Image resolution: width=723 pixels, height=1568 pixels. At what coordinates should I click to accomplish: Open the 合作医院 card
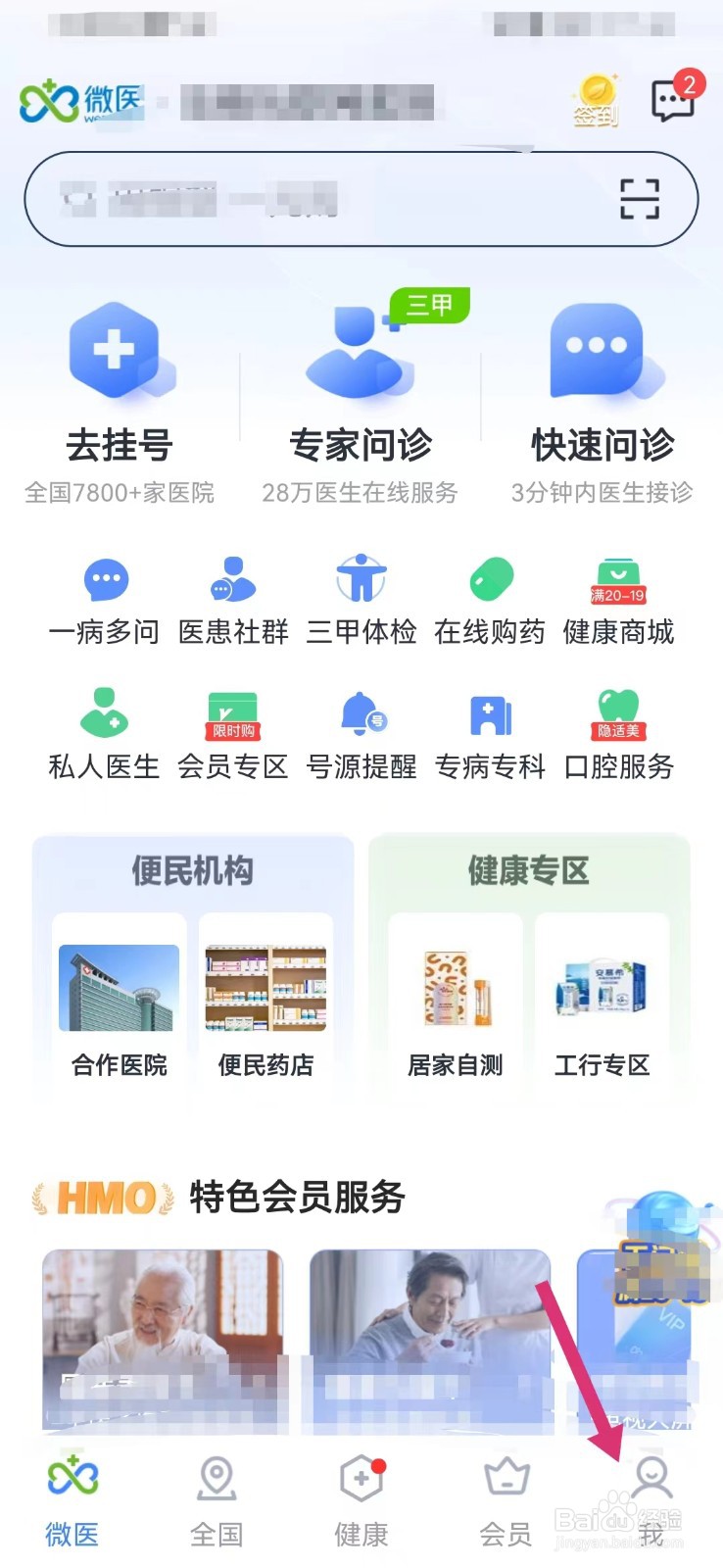click(120, 1004)
